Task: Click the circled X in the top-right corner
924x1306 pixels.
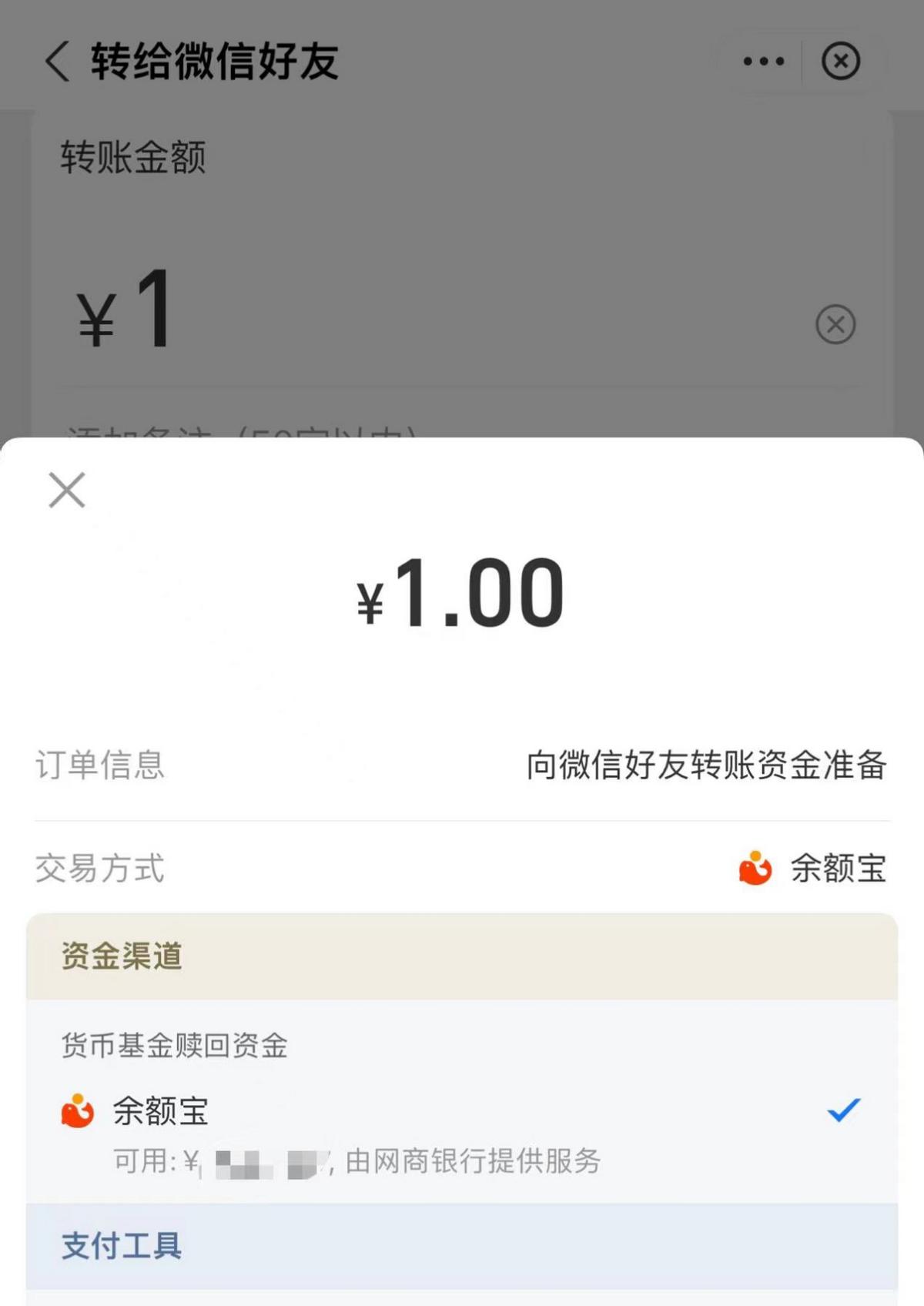Action: pyautogui.click(x=841, y=61)
